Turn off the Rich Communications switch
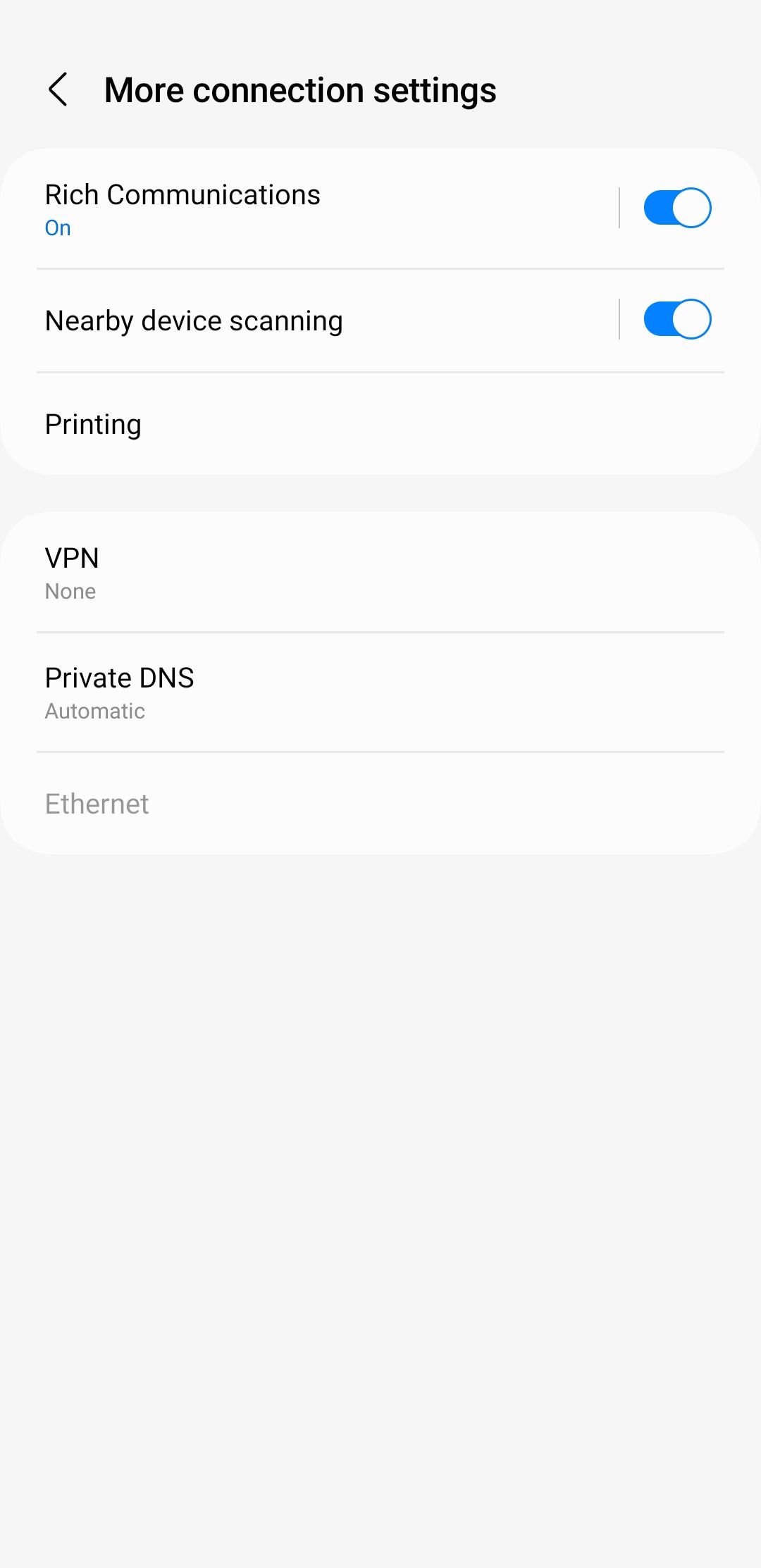This screenshot has width=761, height=1568. coord(676,208)
